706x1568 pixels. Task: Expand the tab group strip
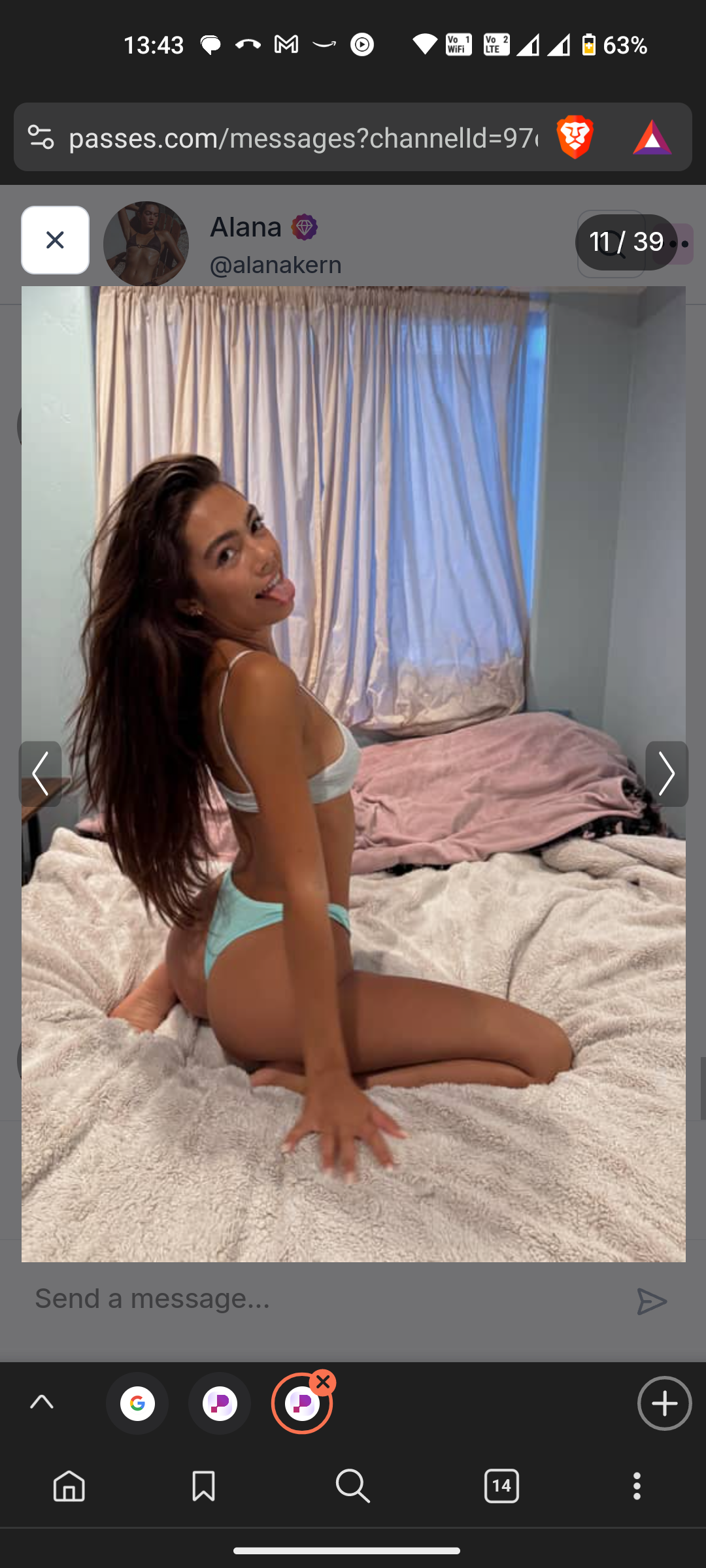coord(42,1403)
